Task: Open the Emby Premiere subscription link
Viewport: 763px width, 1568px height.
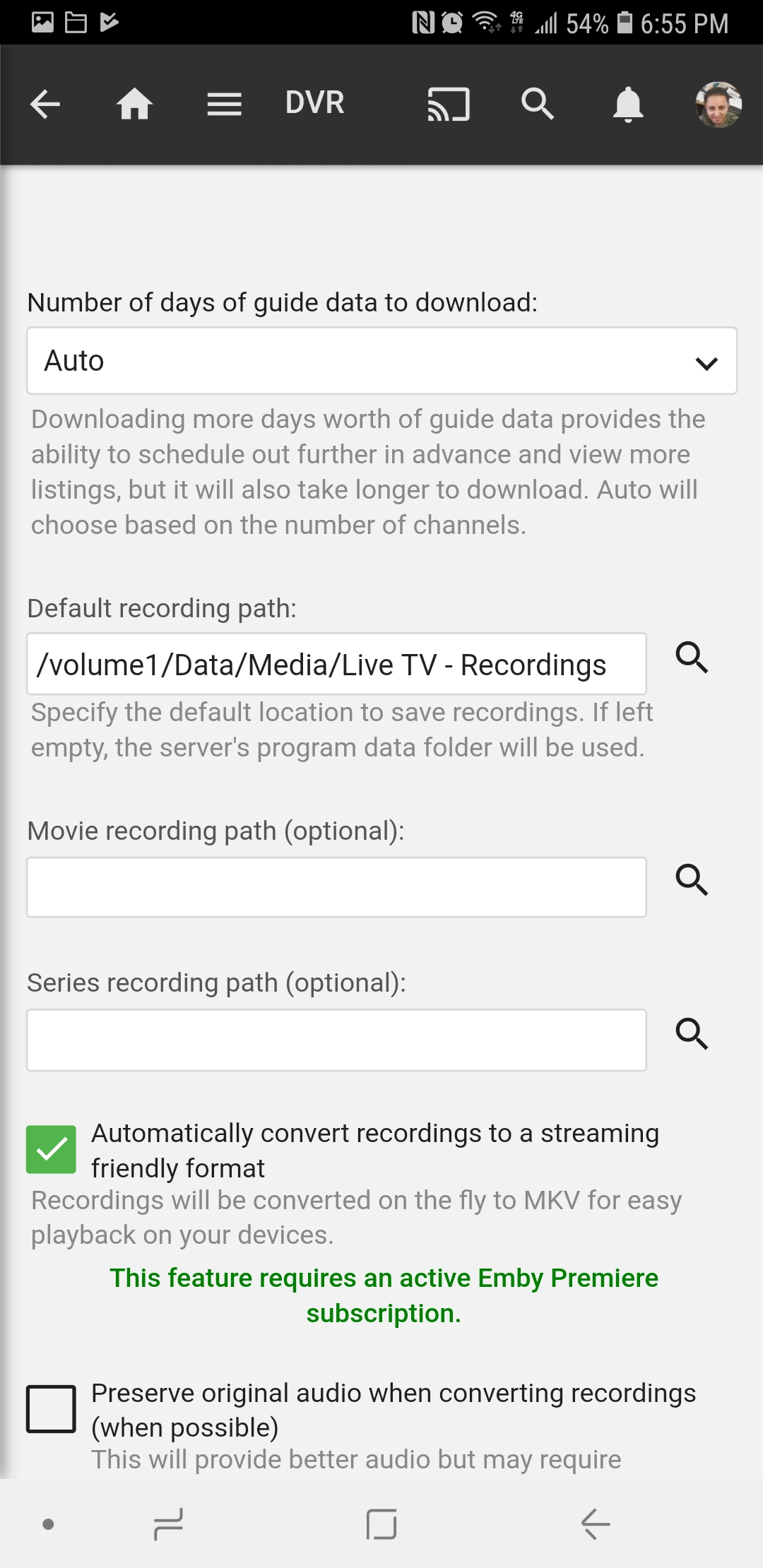Action: pyautogui.click(x=384, y=1295)
